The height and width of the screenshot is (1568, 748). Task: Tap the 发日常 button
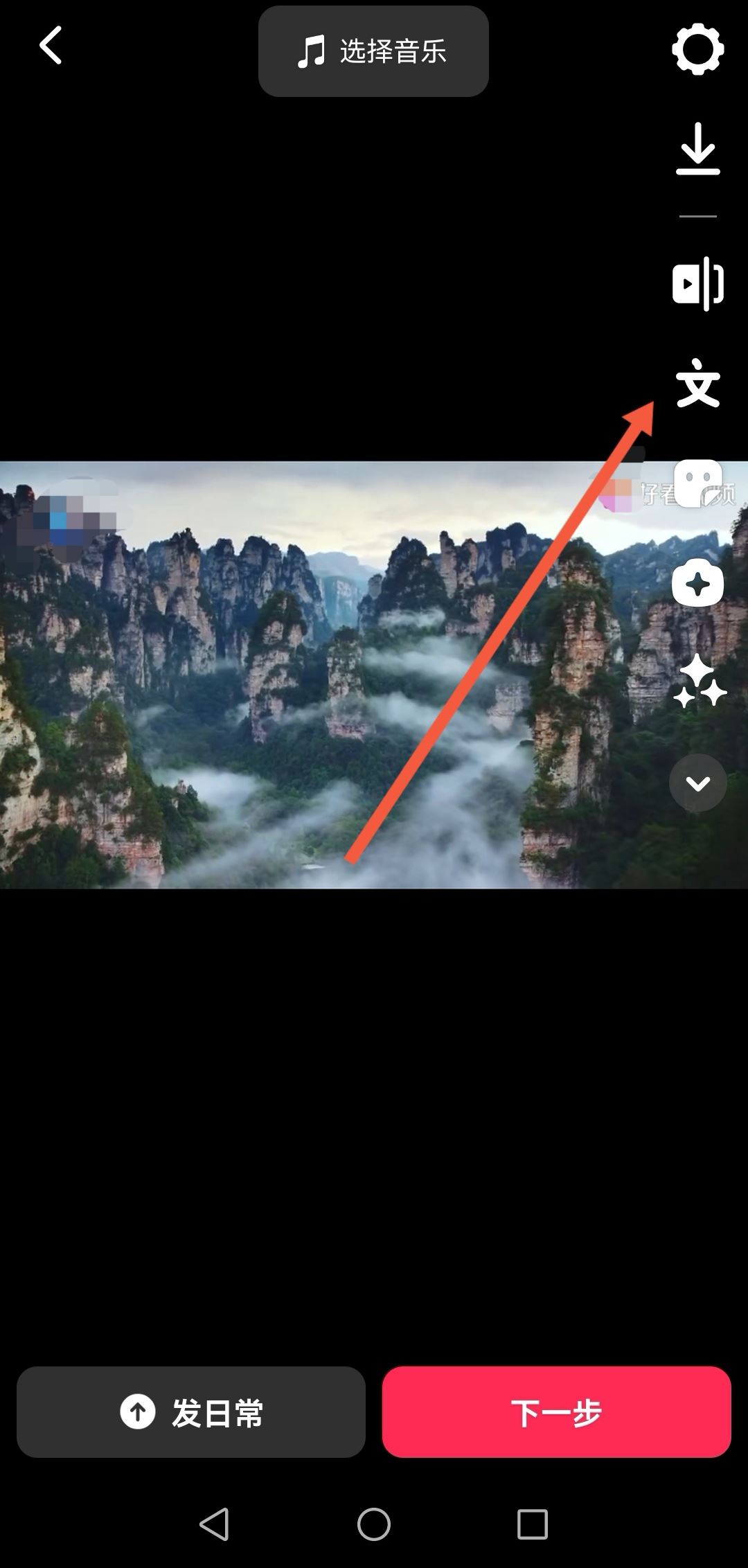pos(191,1411)
